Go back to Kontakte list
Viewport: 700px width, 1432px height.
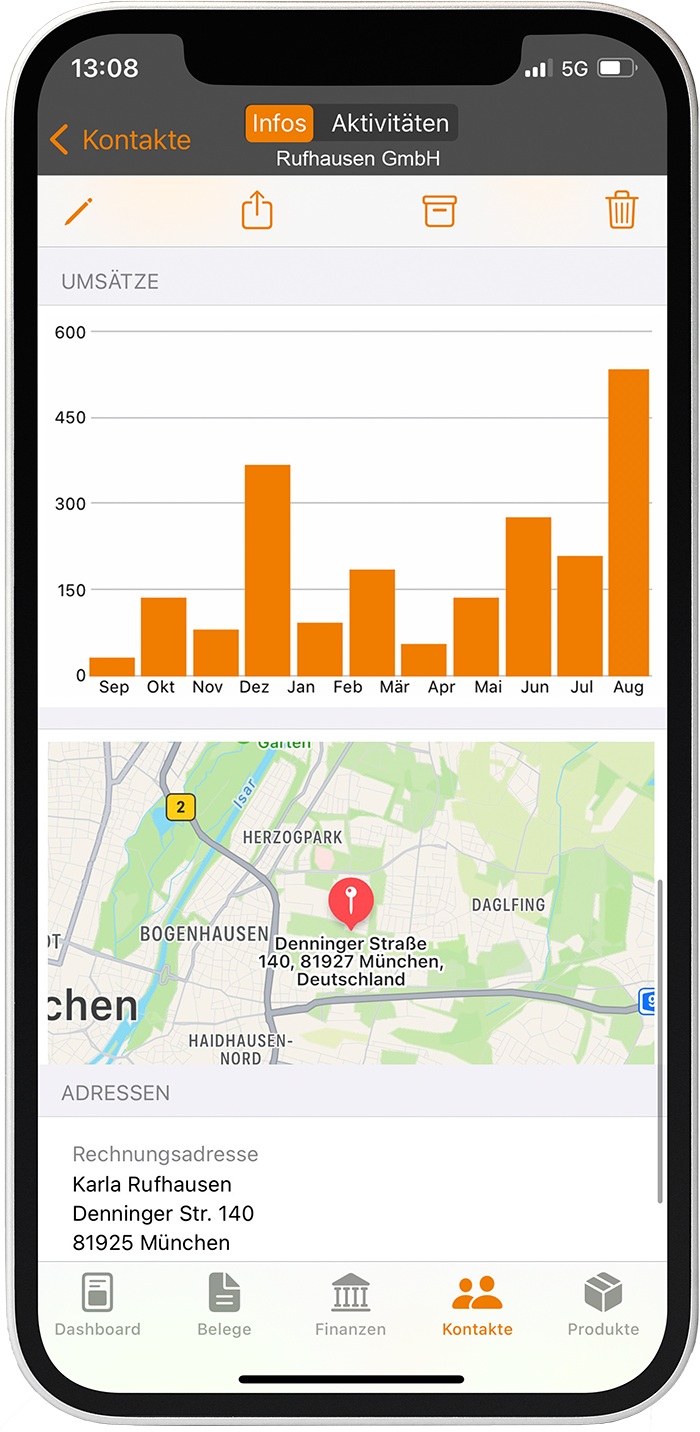pos(120,140)
